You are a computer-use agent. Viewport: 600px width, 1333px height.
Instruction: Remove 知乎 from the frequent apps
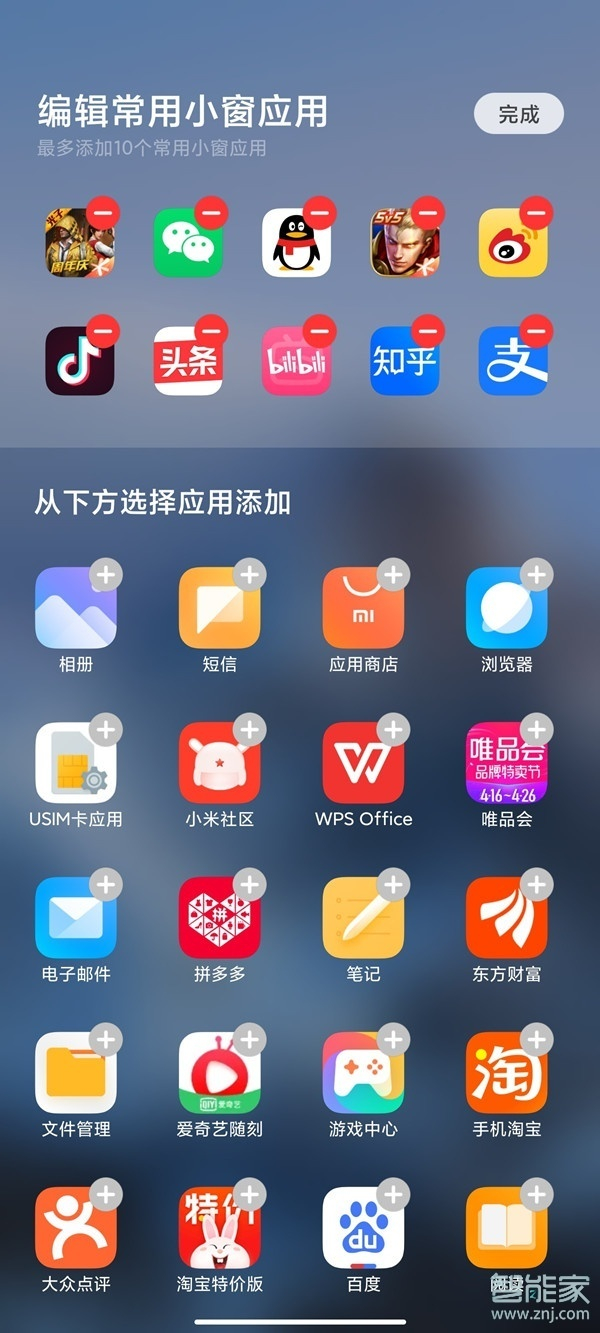point(428,330)
